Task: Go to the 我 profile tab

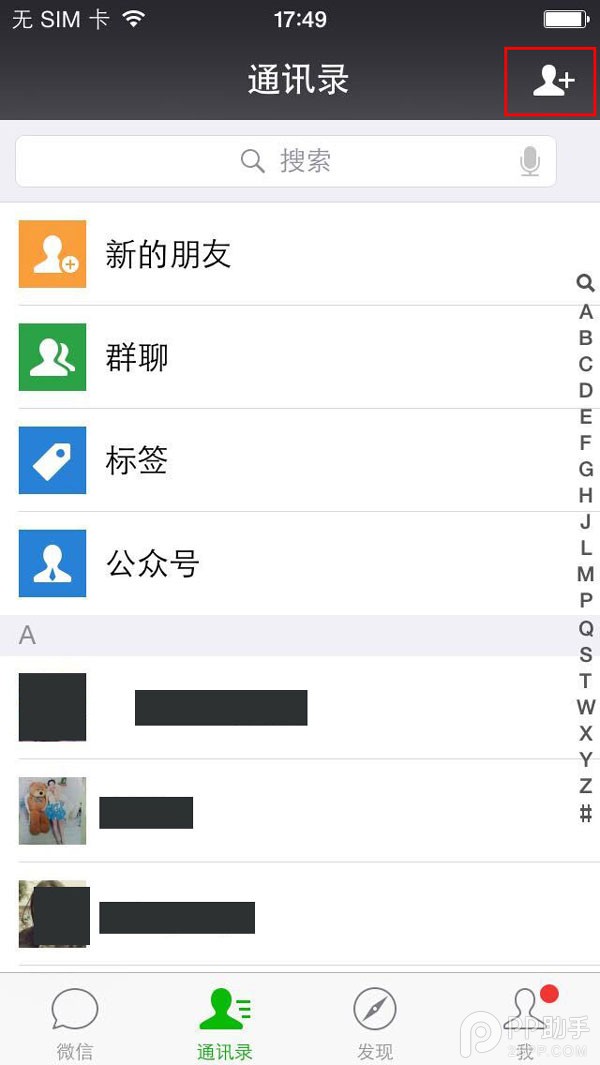Action: point(526,1023)
